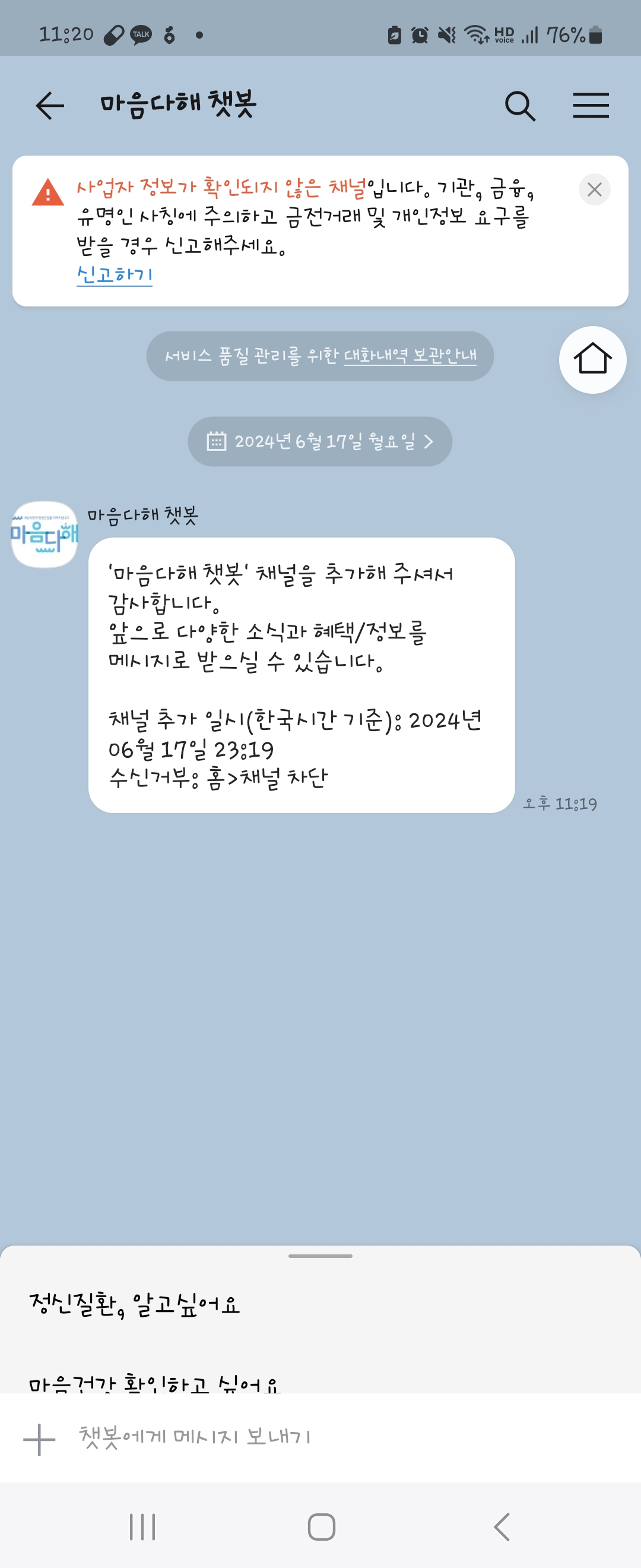The width and height of the screenshot is (641, 1568).
Task: Go back from 마음다해 챗봇 chat
Action: [50, 106]
